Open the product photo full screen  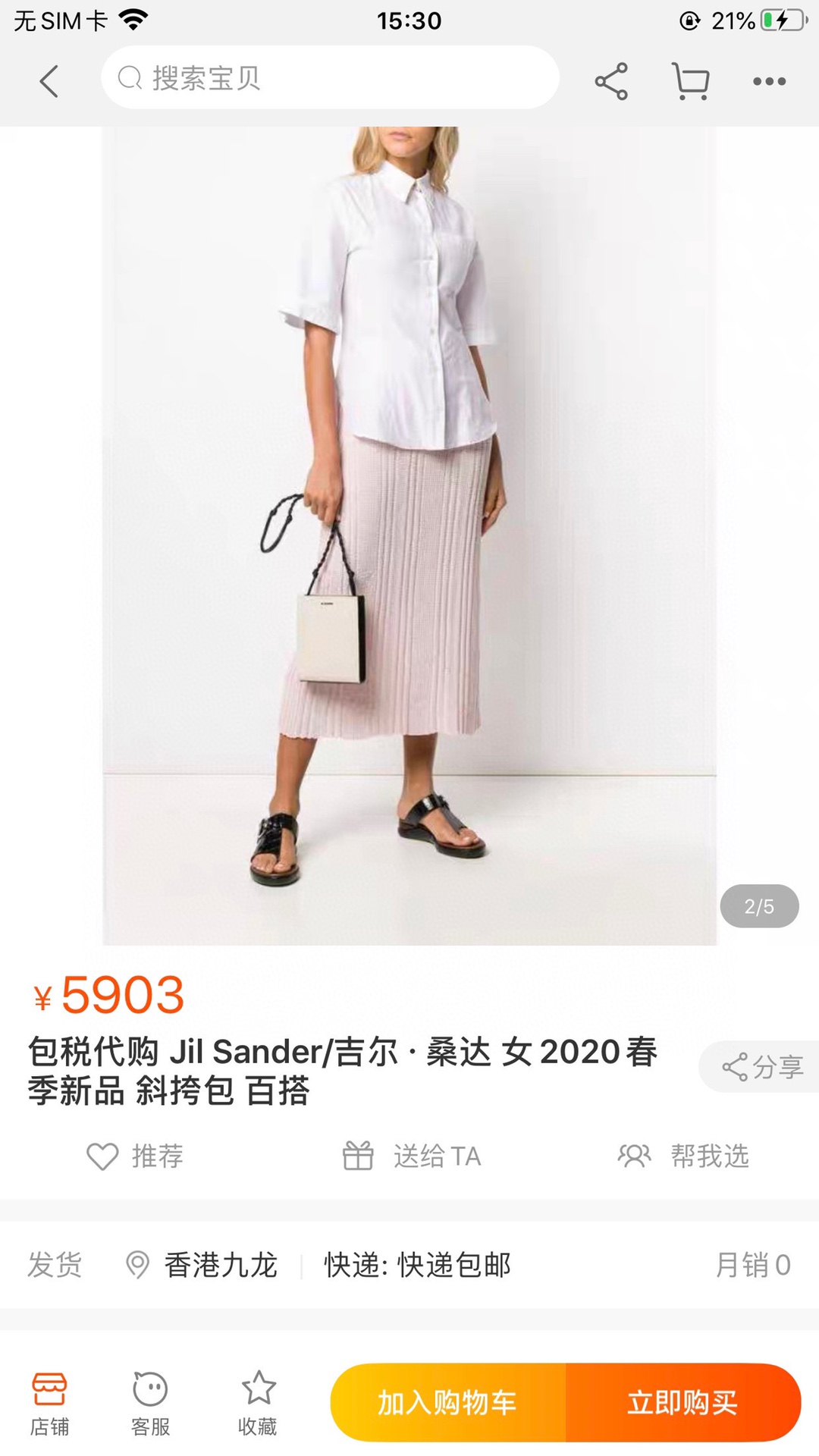point(409,531)
